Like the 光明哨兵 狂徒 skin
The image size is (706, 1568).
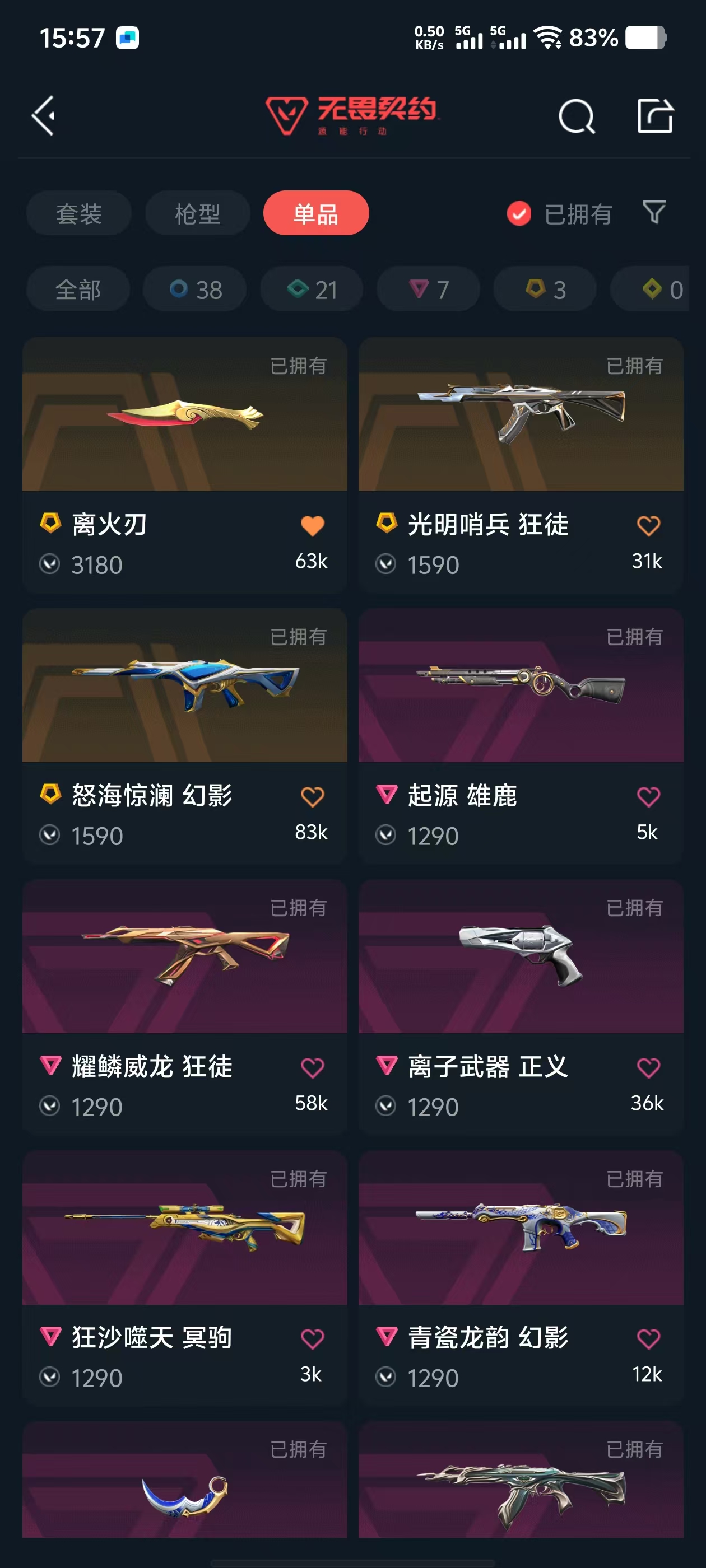(648, 525)
